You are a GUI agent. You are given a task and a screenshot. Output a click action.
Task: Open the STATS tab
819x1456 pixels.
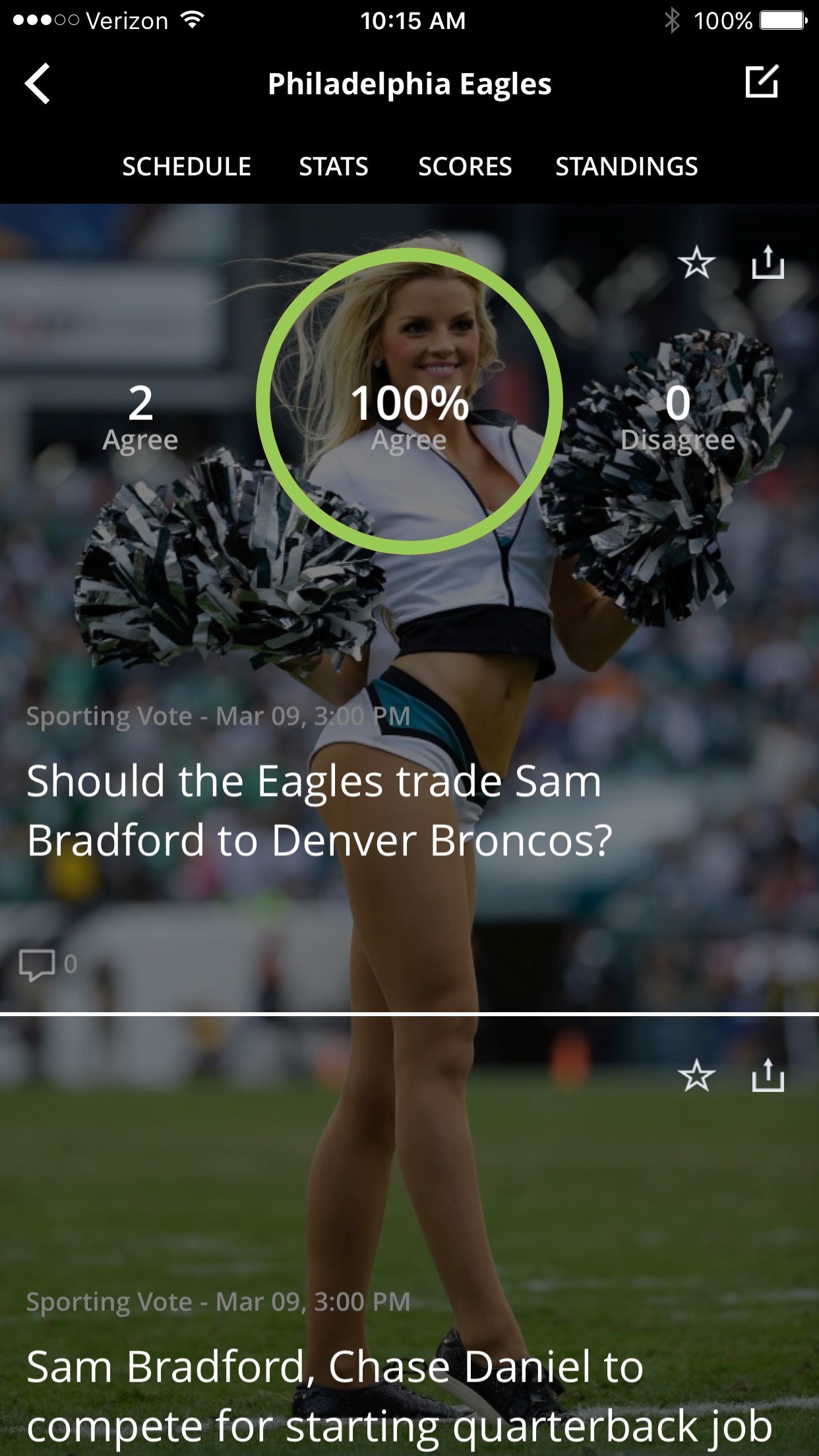(x=334, y=166)
